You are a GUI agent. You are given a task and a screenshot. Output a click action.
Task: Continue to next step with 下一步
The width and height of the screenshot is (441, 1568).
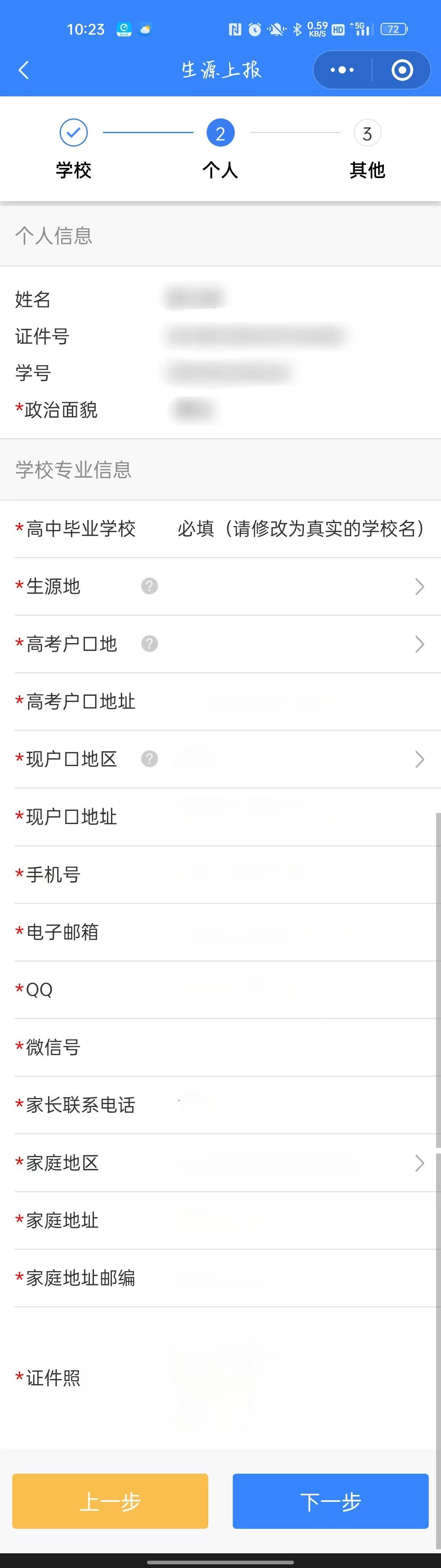331,1502
